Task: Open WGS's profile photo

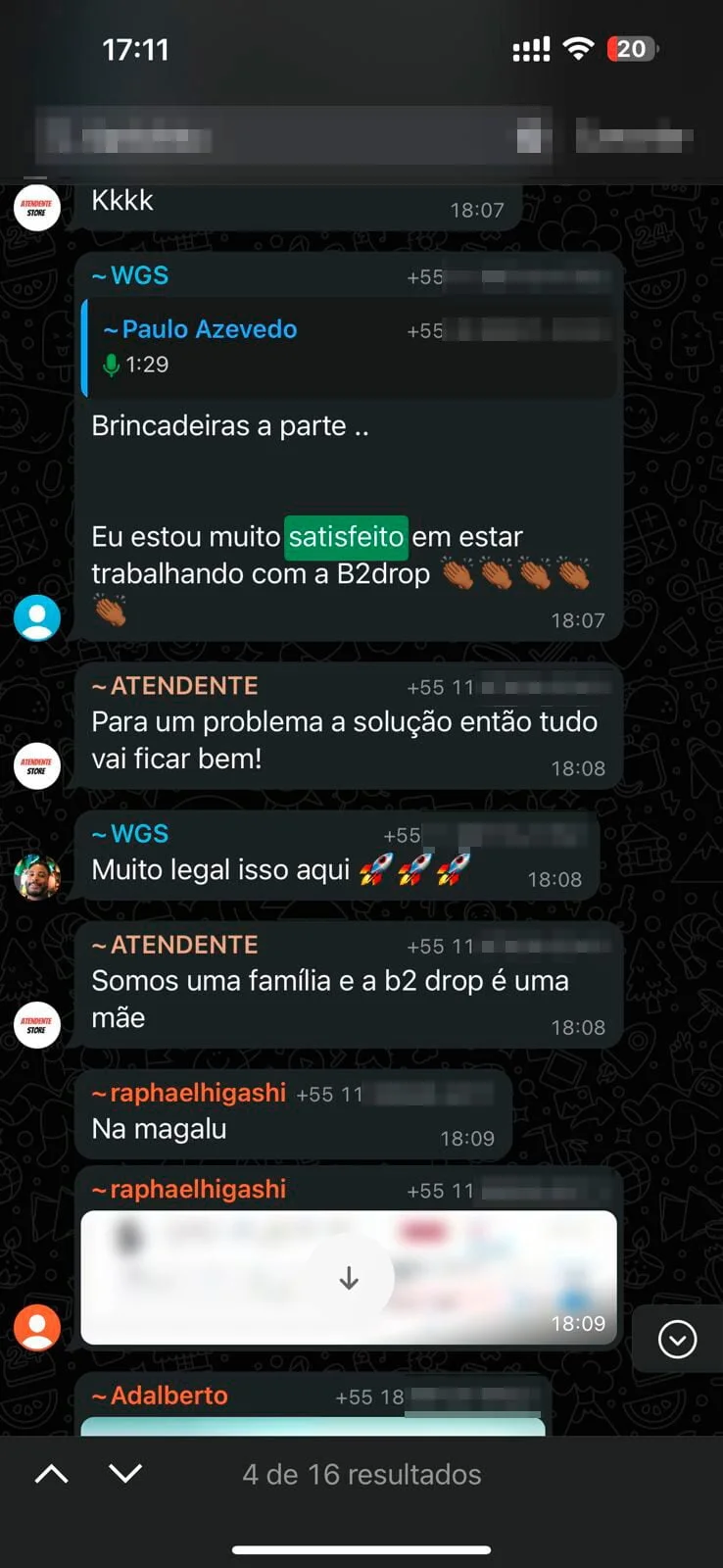Action: (x=36, y=868)
